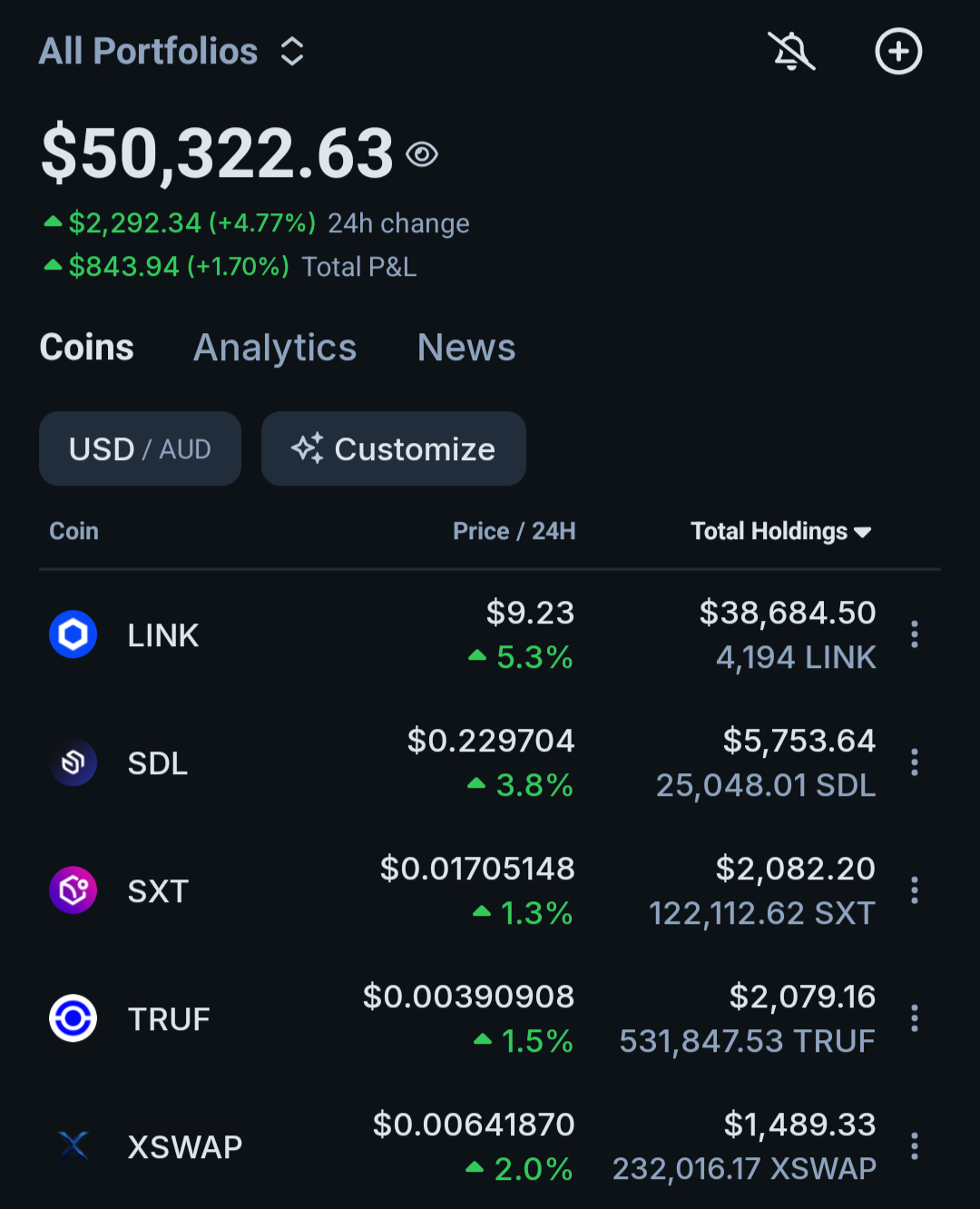Switch to the Analytics tab
The image size is (980, 1209).
point(275,348)
